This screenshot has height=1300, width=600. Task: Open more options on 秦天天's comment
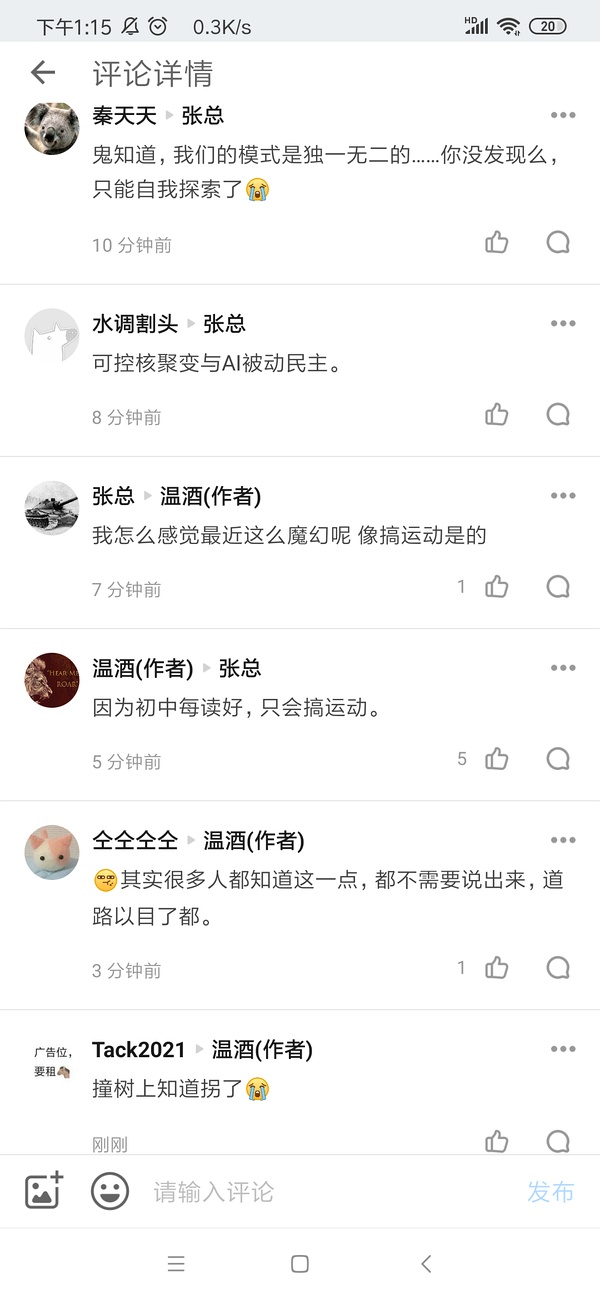[563, 115]
